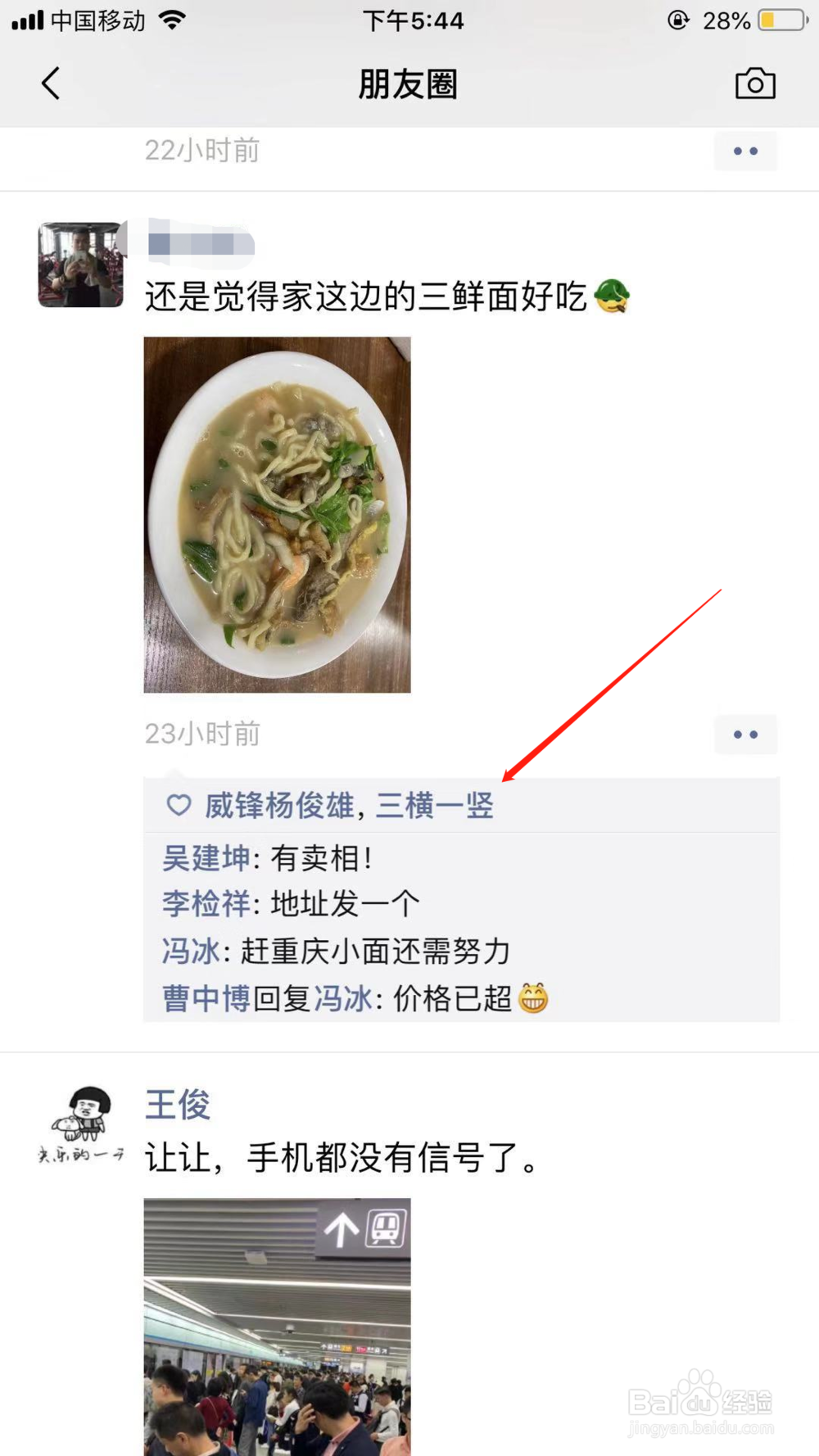Open 威锋杨俊雄's profile from the likes row
The image size is (819, 1456).
coord(278,805)
